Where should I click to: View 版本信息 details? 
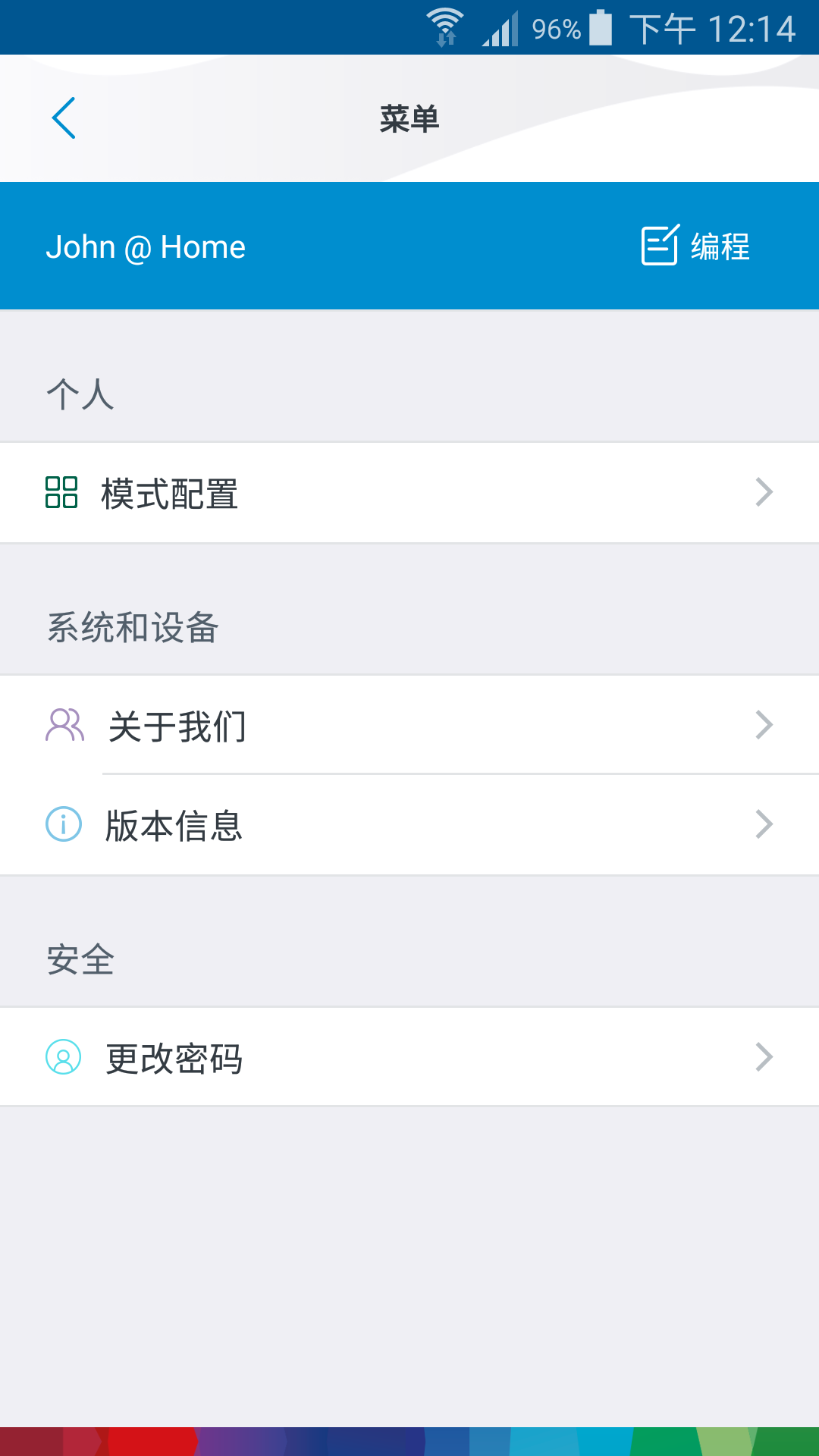click(409, 825)
